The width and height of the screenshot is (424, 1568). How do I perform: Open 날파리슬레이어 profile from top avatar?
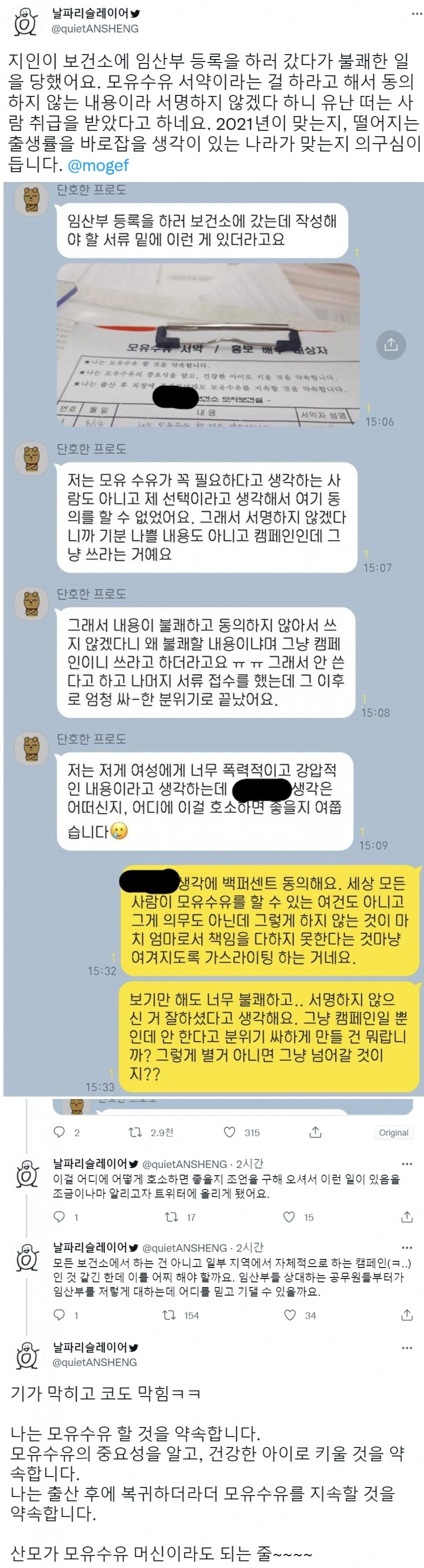click(x=25, y=21)
